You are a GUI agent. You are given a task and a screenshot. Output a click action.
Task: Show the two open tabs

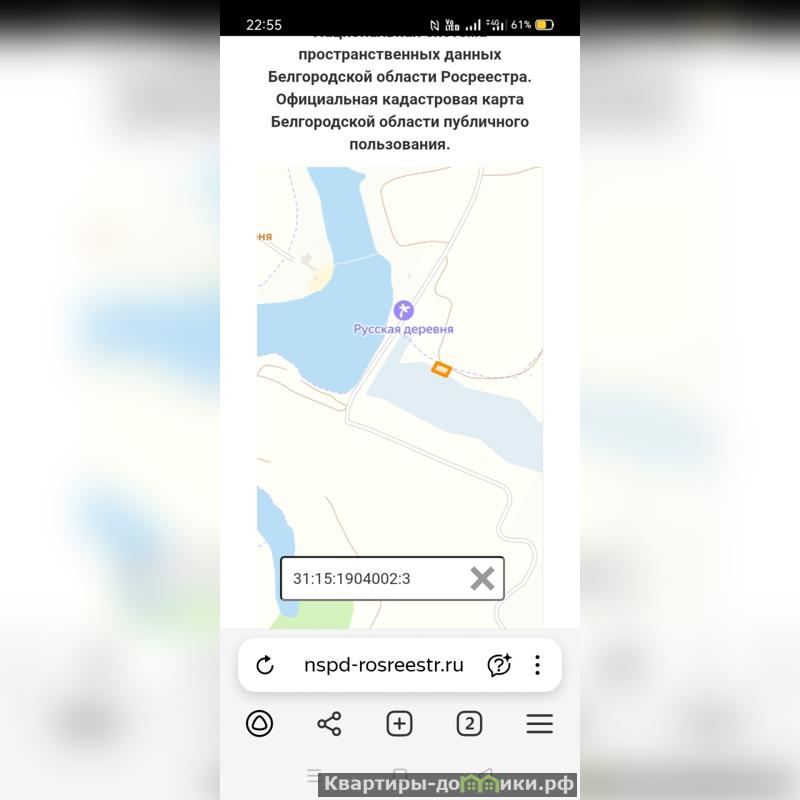click(469, 724)
